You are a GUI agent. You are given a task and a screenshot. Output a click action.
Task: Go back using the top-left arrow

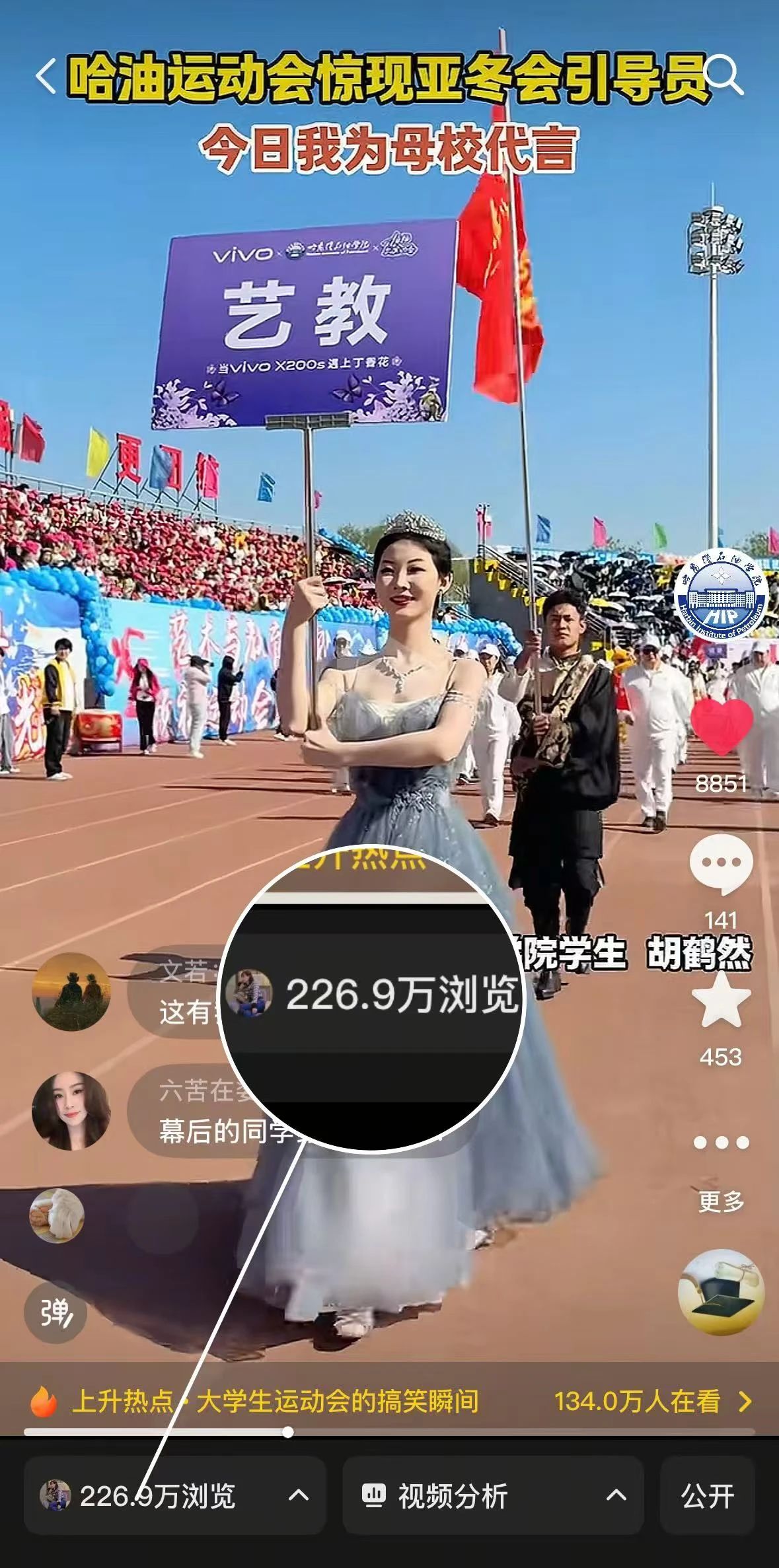pyautogui.click(x=46, y=77)
